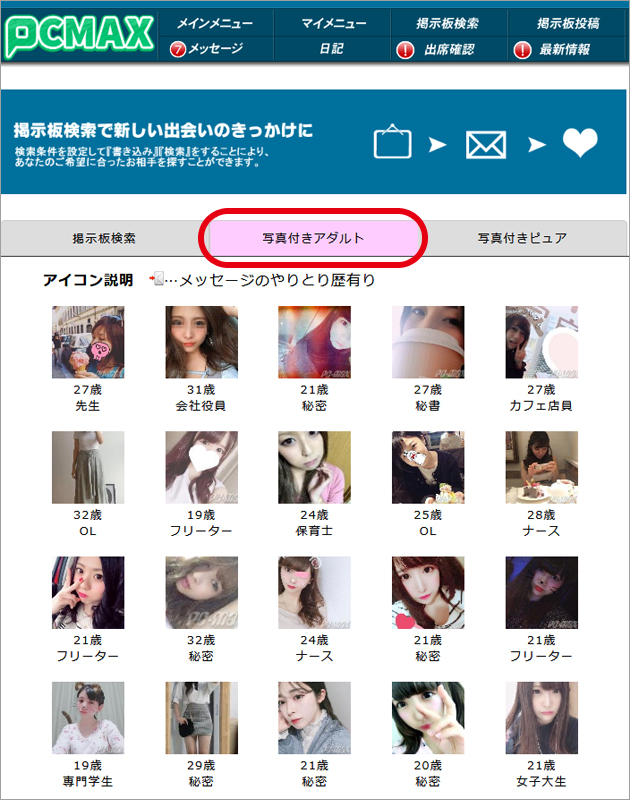Open 掲示板投稿 in the header menu
This screenshot has width=630, height=800.
point(568,23)
